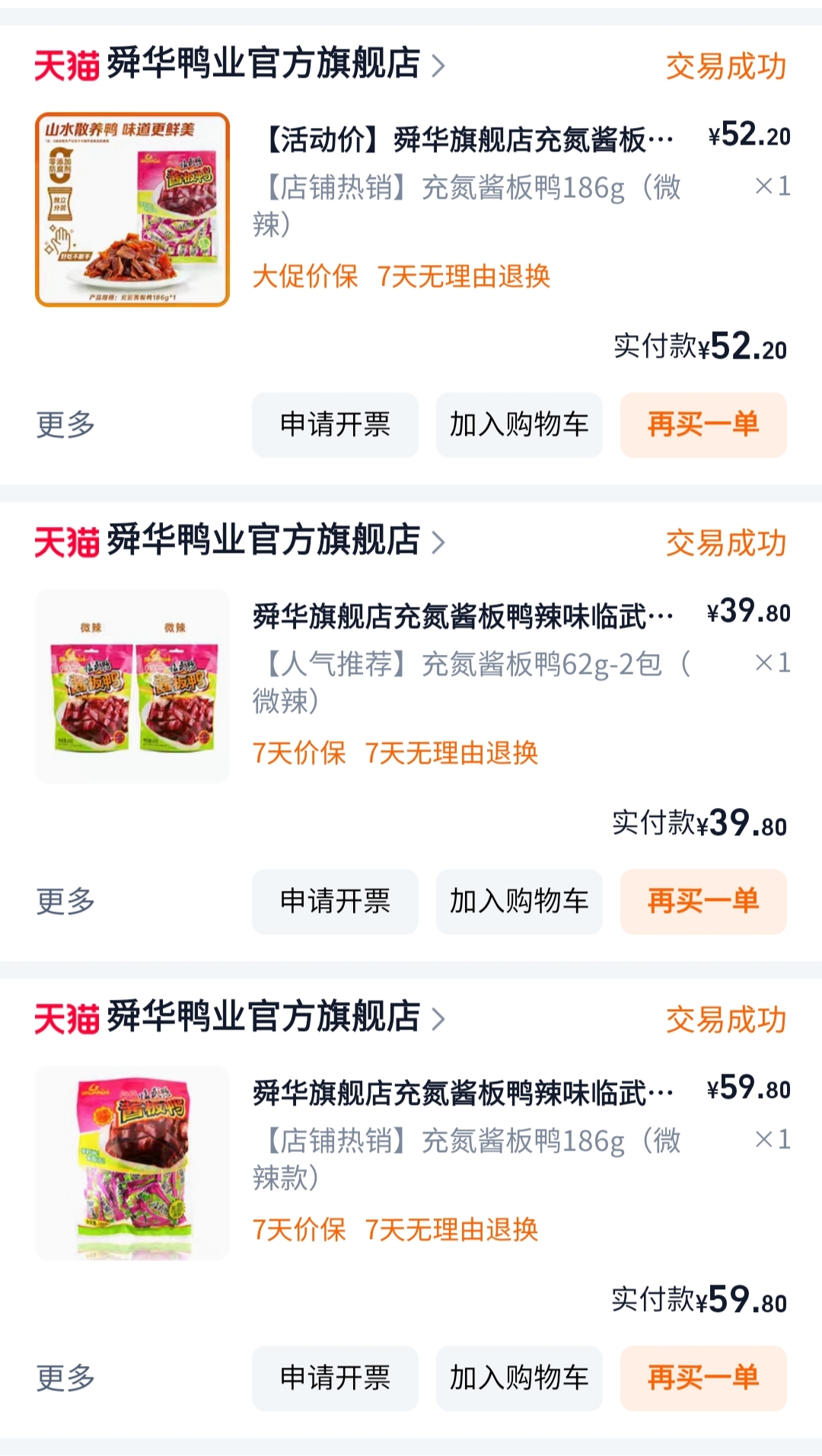Open the ¥59.80 duck product thumbnail
This screenshot has width=822, height=1456.
pos(132,1164)
